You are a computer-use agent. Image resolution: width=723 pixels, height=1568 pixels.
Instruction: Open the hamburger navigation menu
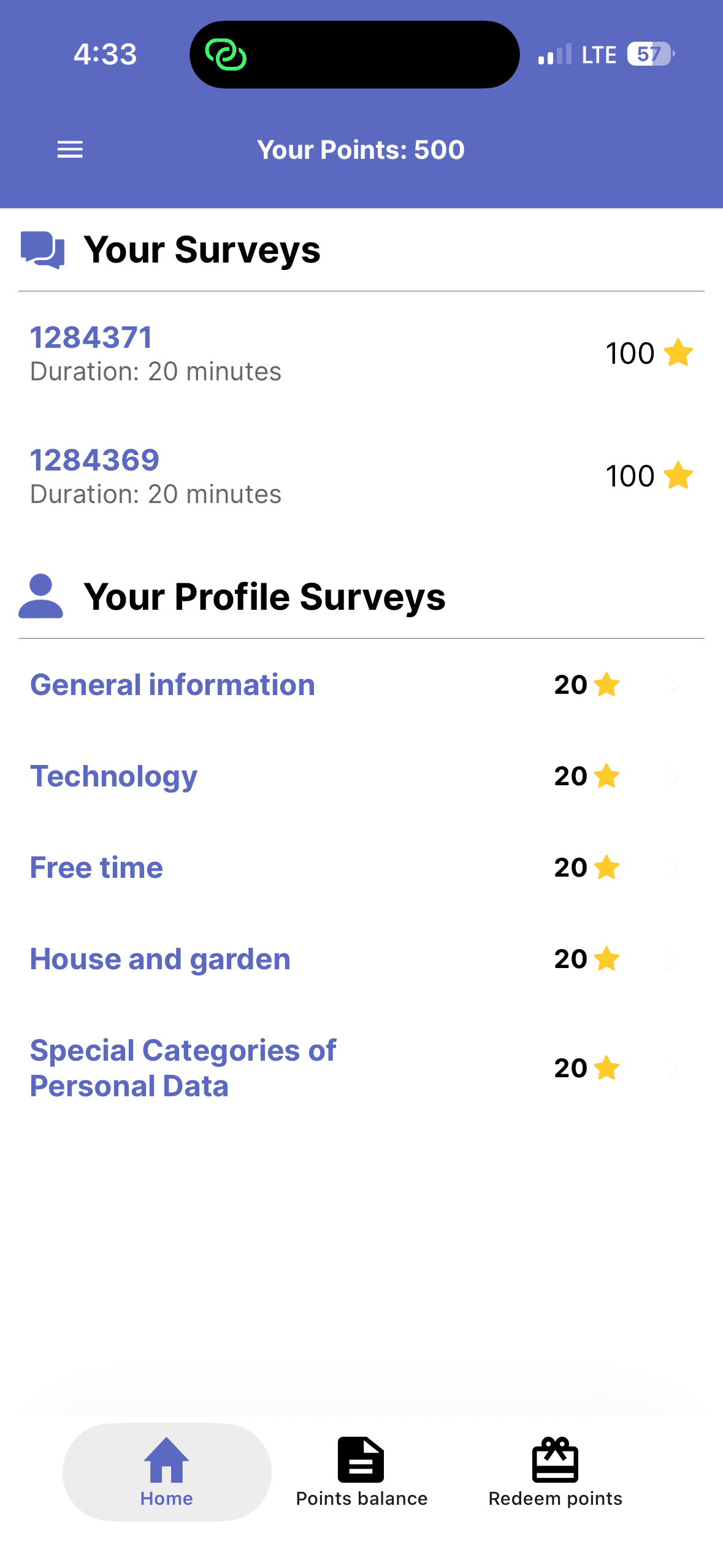(69, 149)
